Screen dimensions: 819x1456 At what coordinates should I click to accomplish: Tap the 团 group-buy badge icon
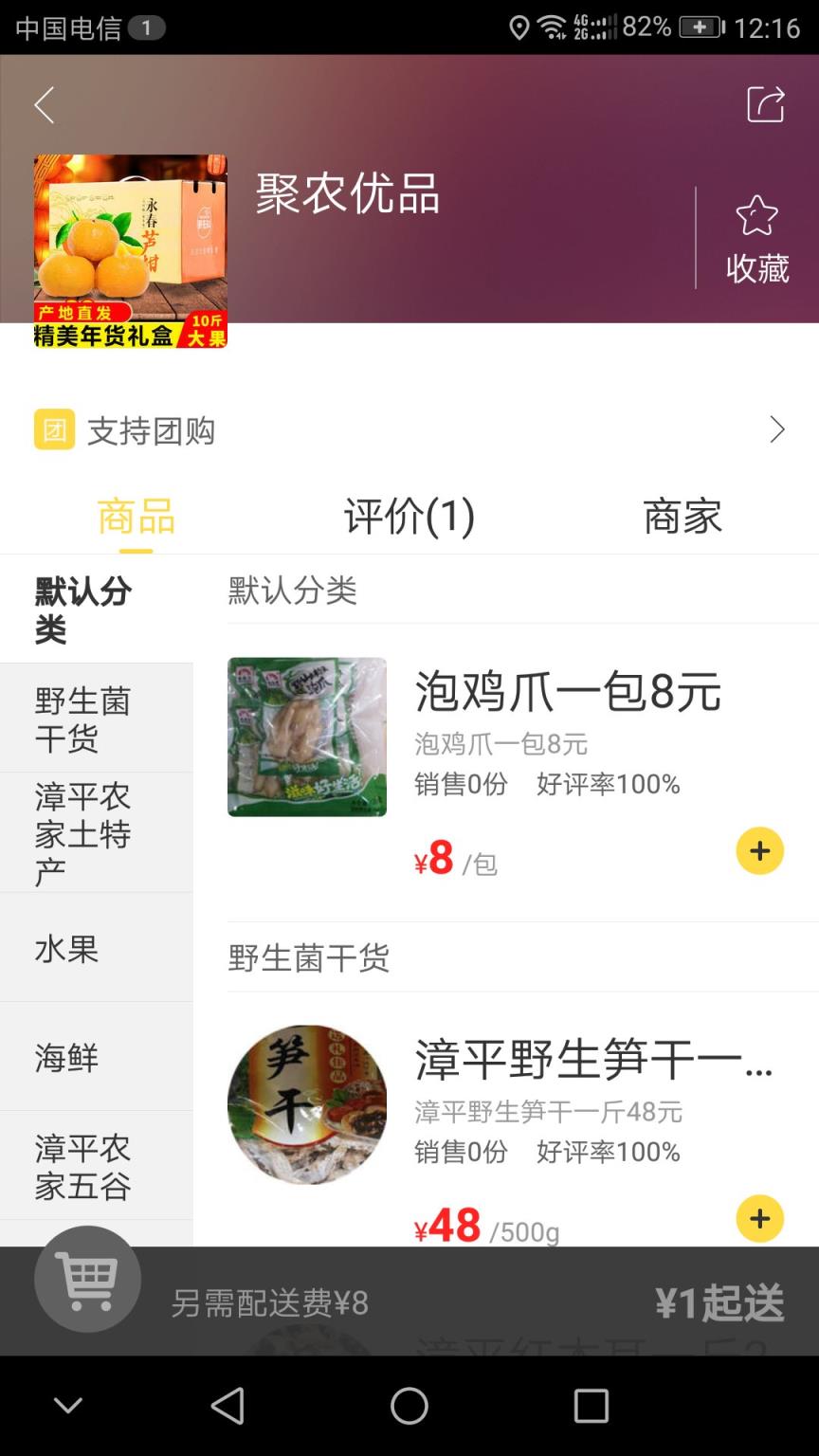tap(53, 429)
